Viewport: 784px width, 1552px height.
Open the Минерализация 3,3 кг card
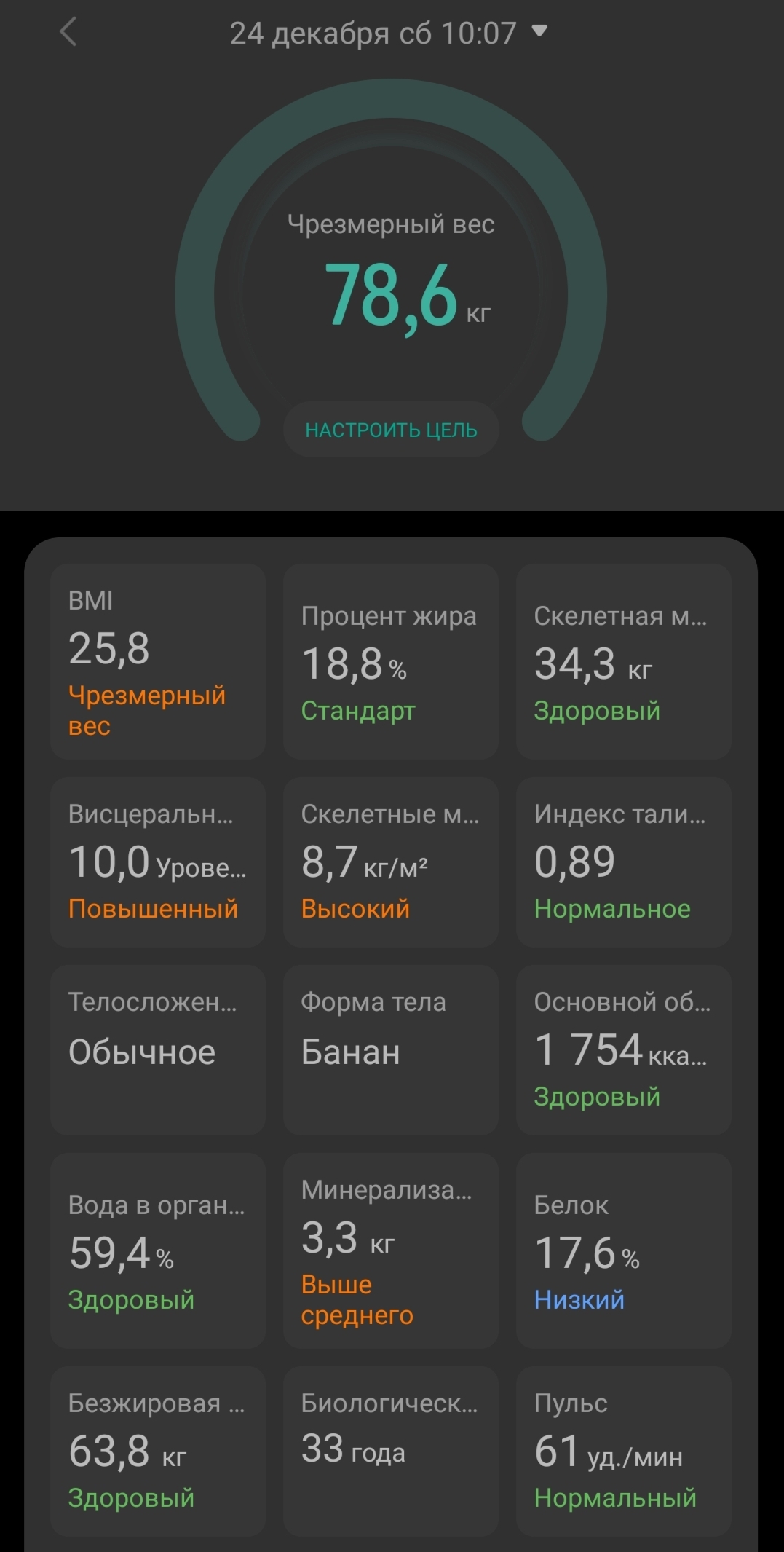(391, 1250)
